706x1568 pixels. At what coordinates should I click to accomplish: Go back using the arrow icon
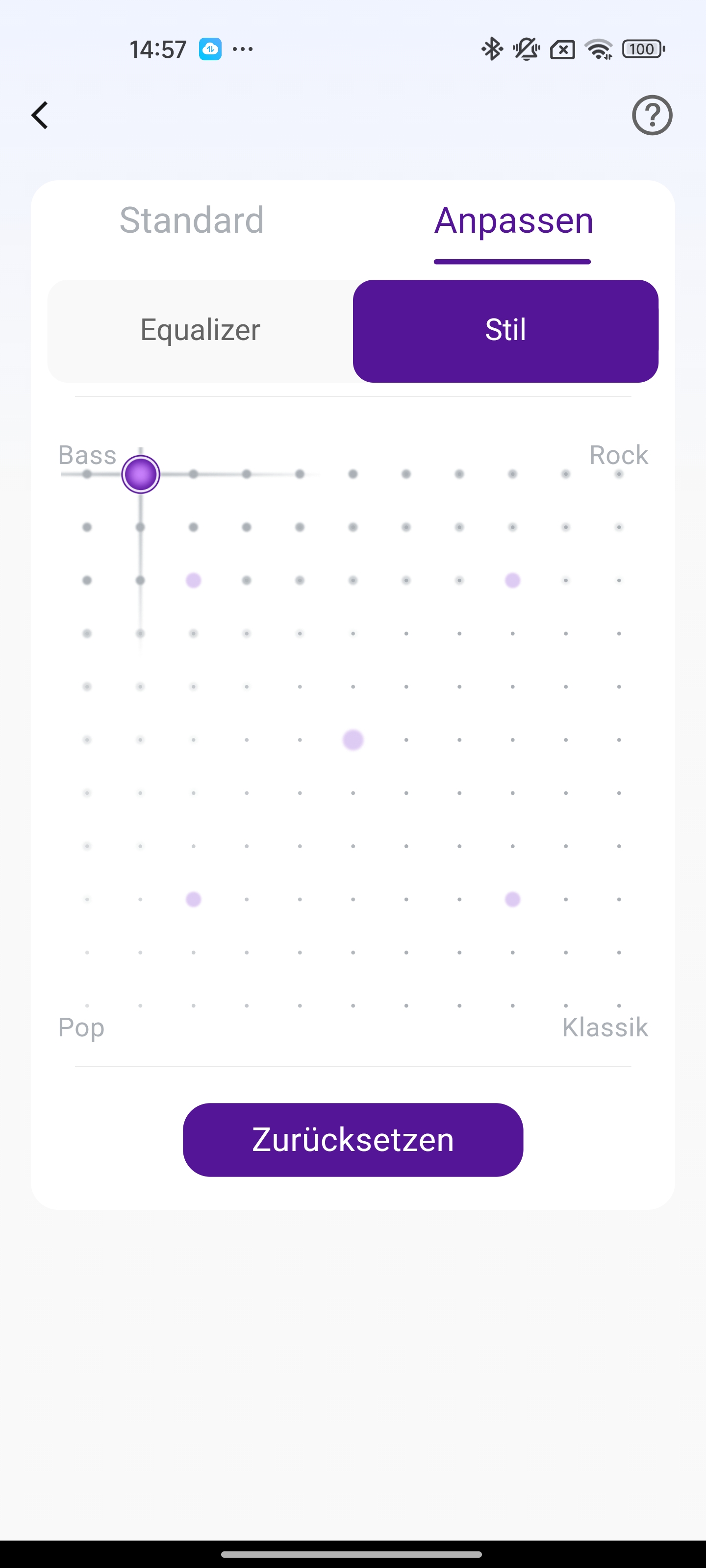[x=40, y=115]
